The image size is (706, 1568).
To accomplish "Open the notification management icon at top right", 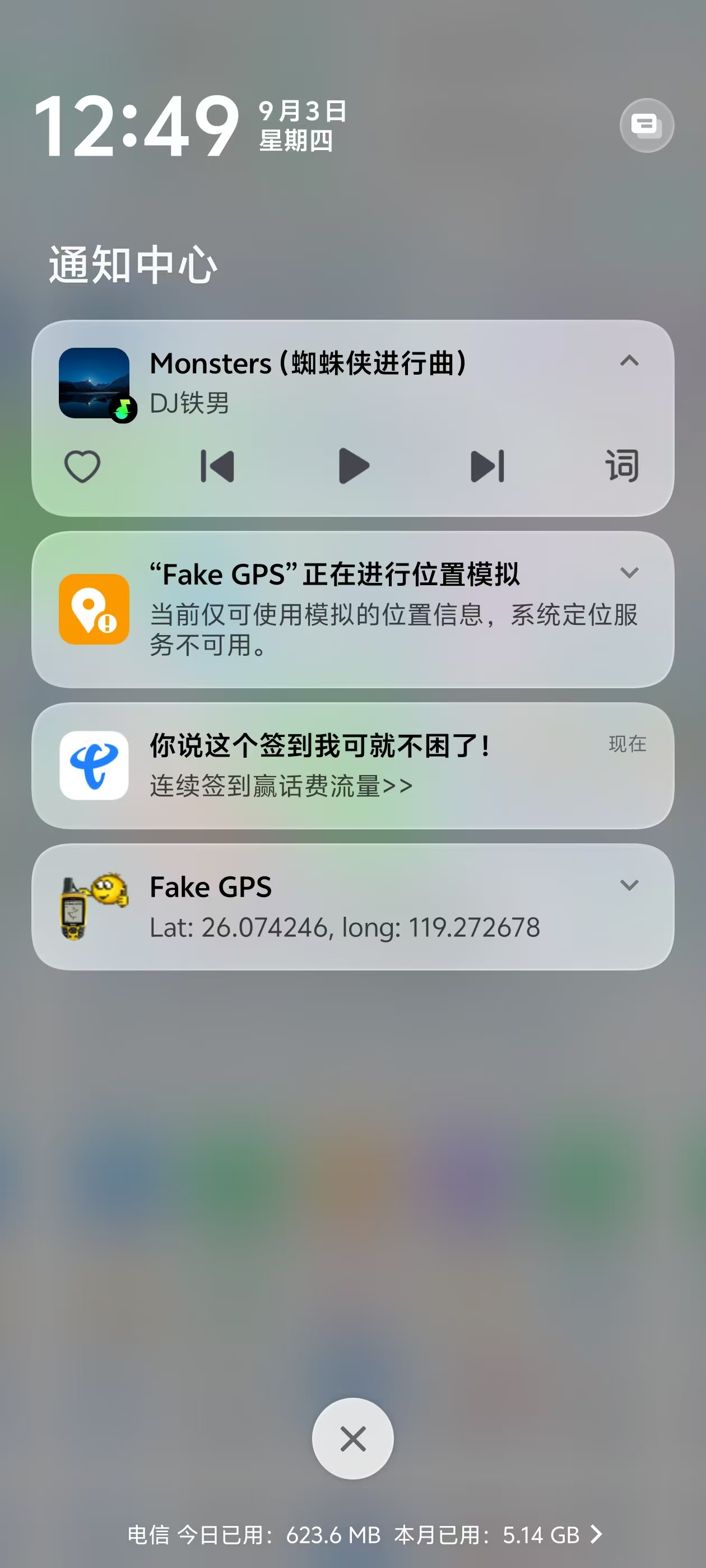I will 646,125.
